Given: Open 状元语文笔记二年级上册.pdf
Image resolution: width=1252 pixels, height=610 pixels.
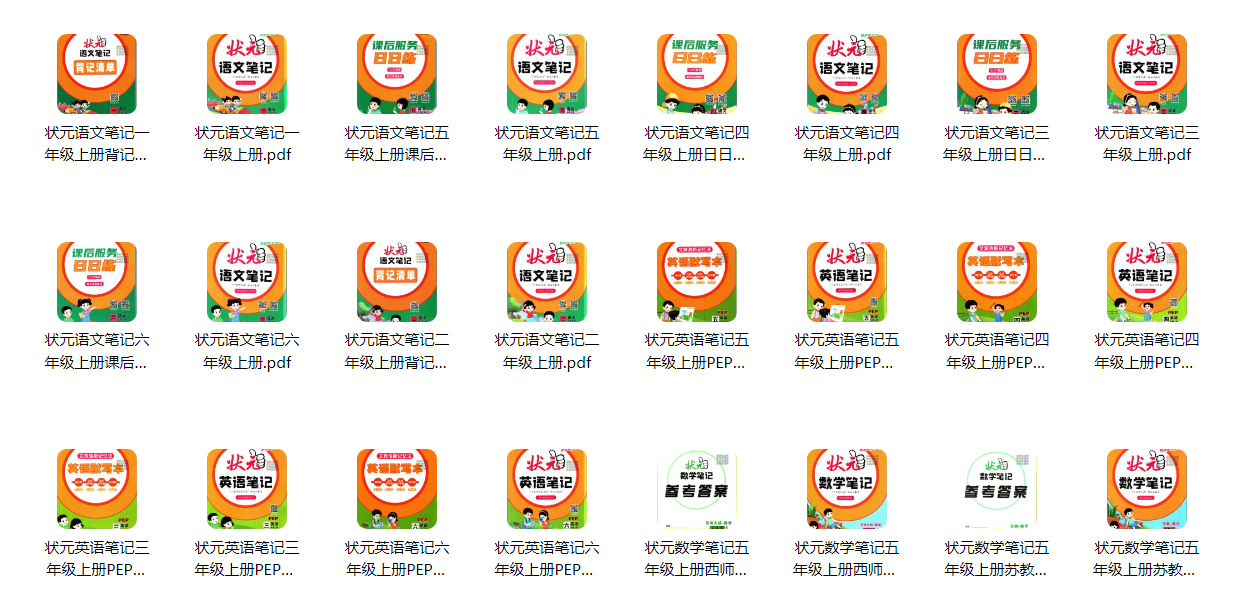Looking at the screenshot, I should (x=547, y=282).
